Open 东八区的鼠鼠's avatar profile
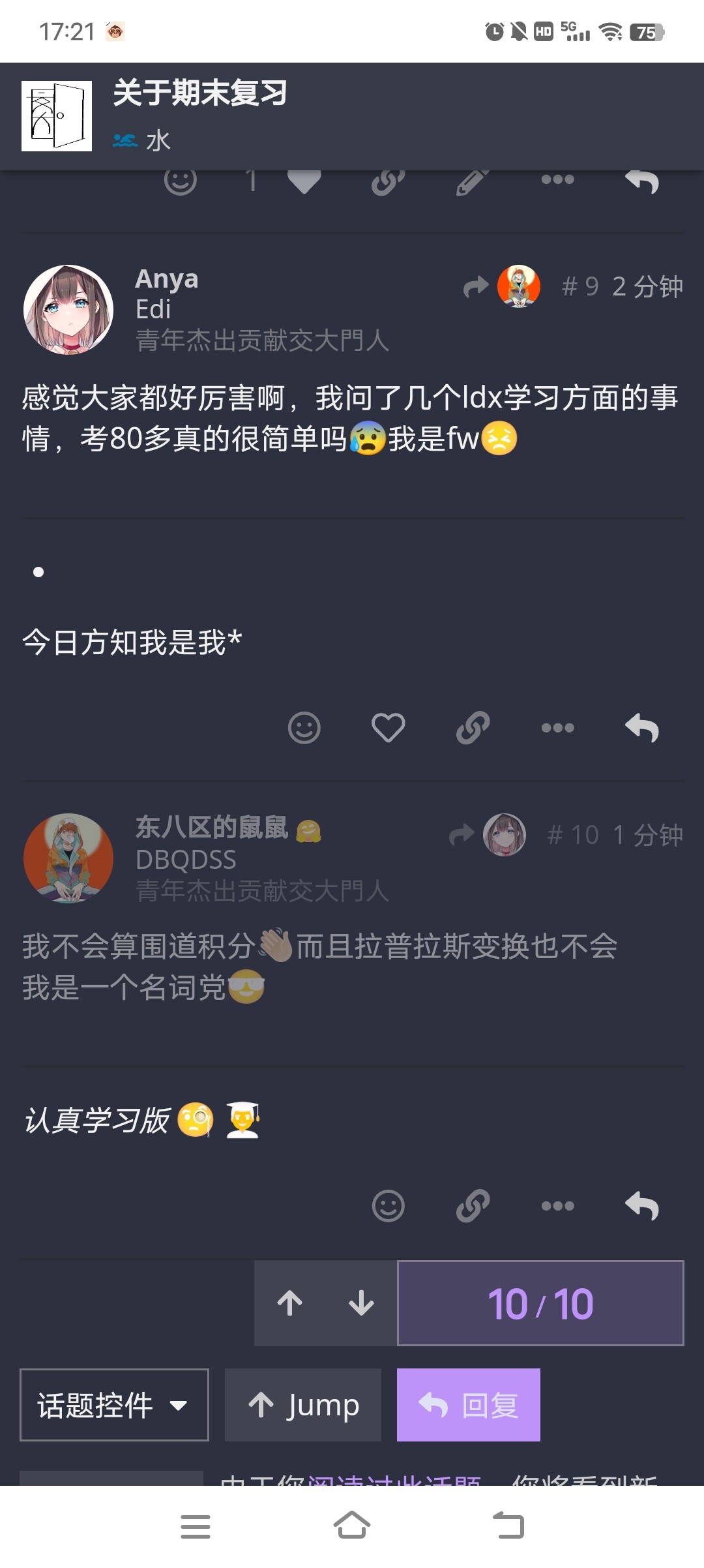Screen dimensions: 704x1568 tap(68, 858)
